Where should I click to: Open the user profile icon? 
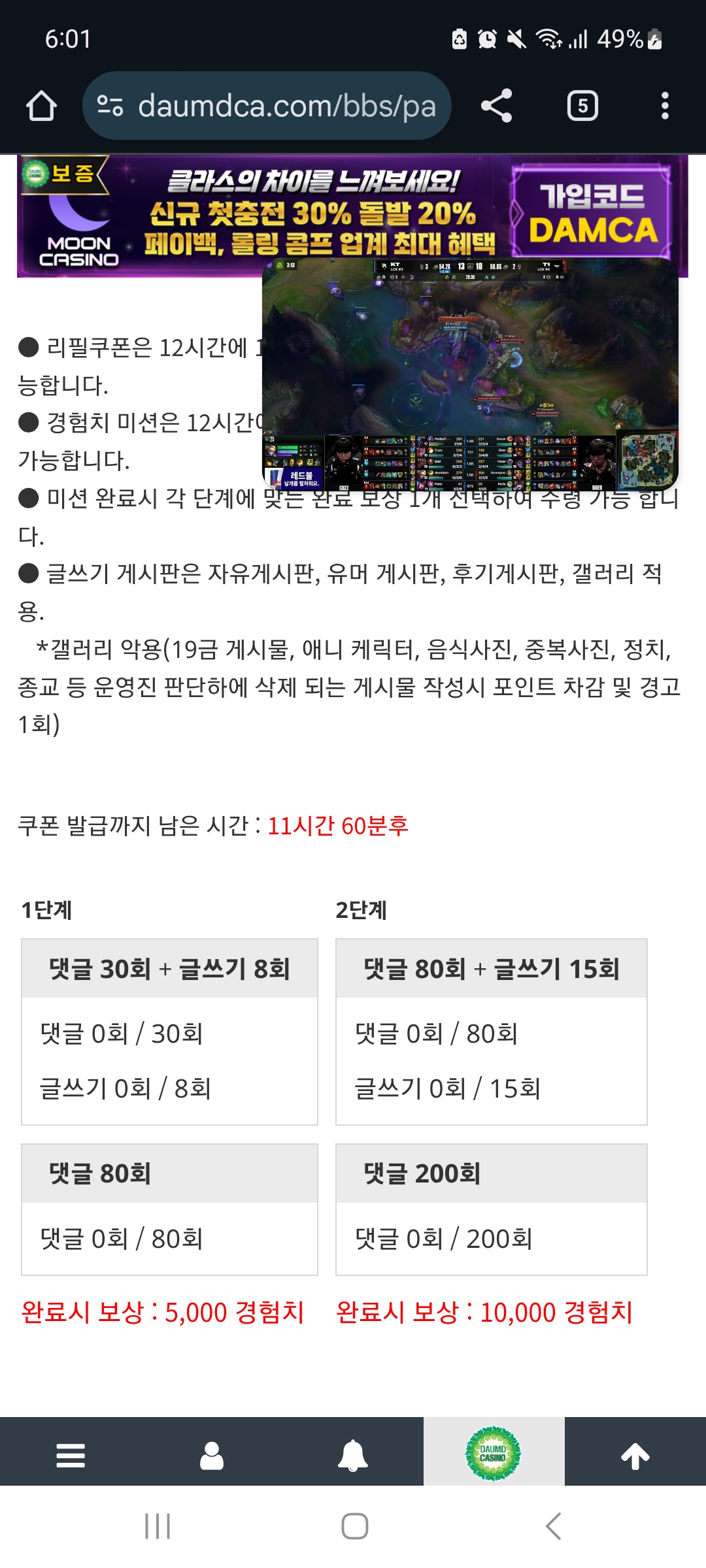click(212, 1455)
